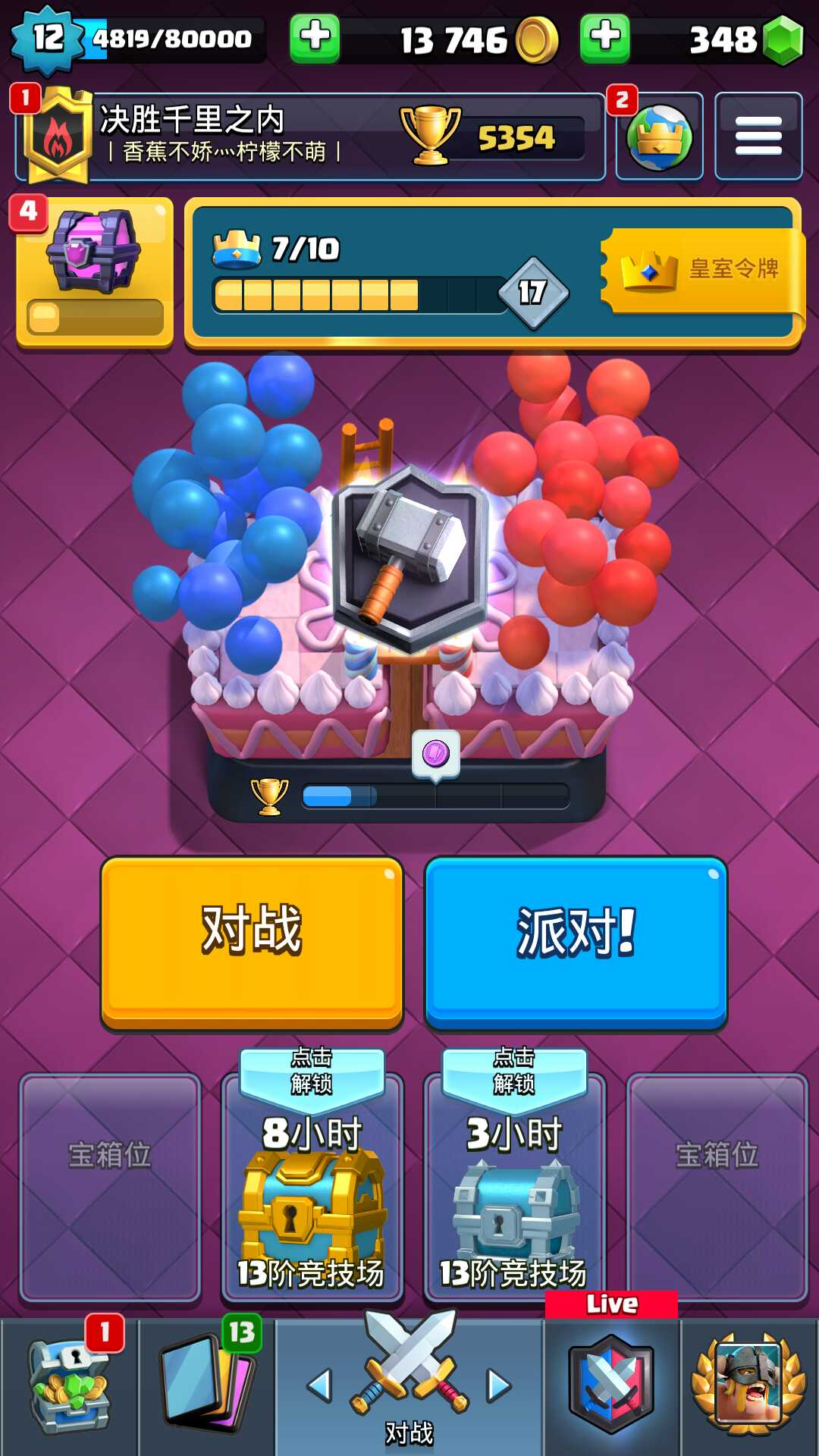Open the purple chest with badge 4
This screenshot has height=1456, width=819.
(x=95, y=271)
